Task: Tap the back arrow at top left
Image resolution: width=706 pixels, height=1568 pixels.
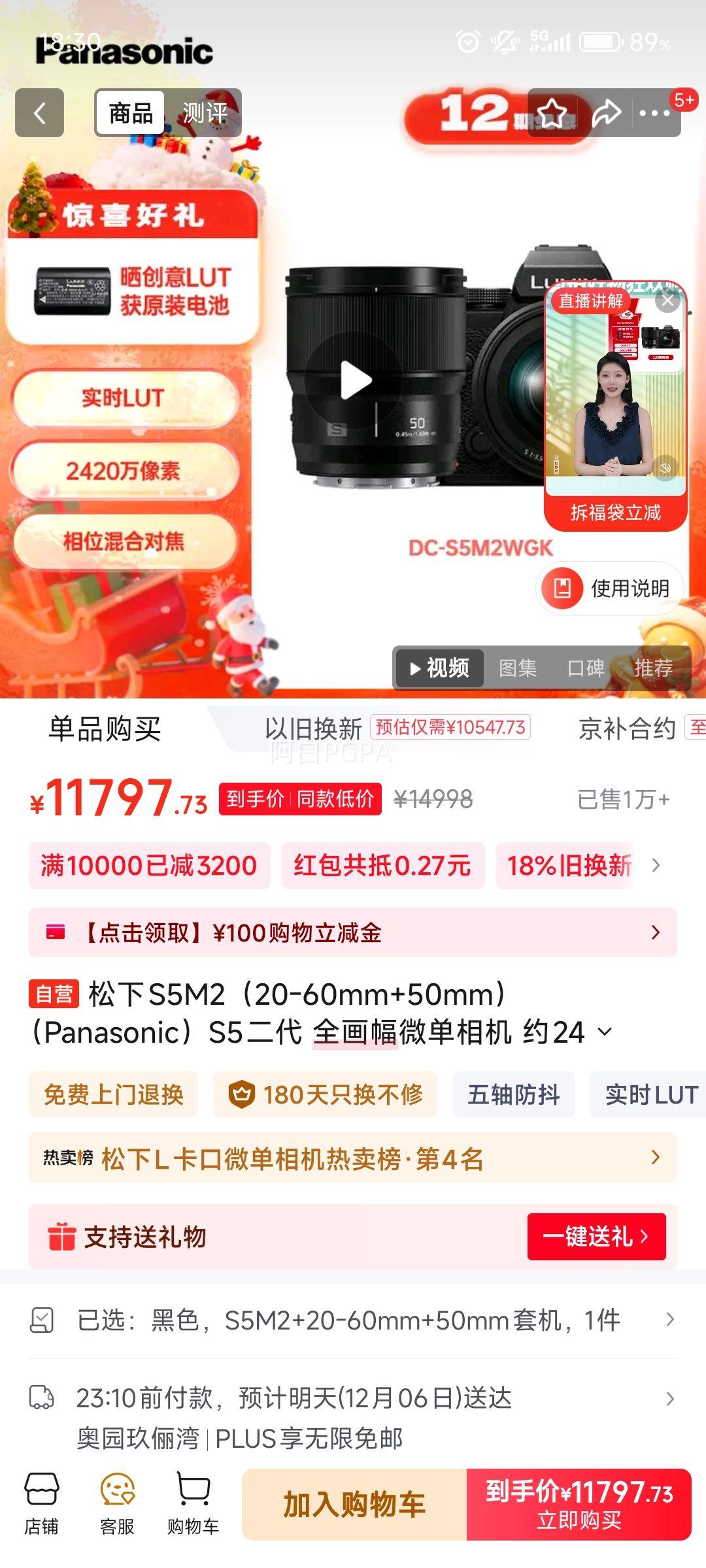Action: point(39,111)
